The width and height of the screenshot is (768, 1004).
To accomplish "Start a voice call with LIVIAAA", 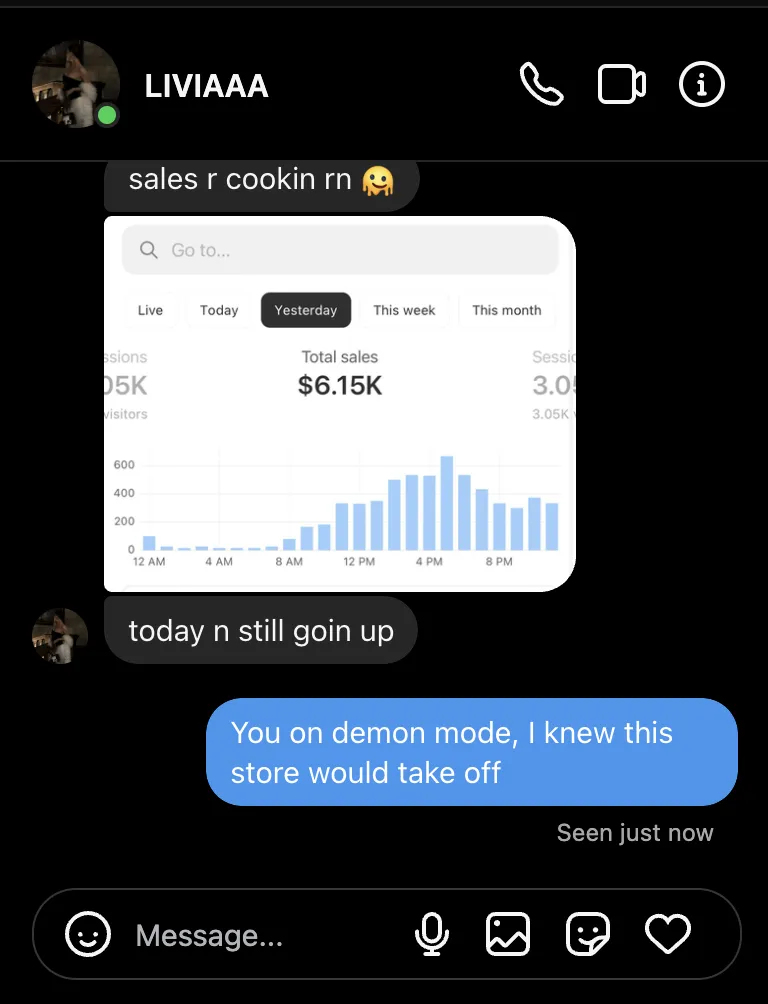I will tap(542, 85).
